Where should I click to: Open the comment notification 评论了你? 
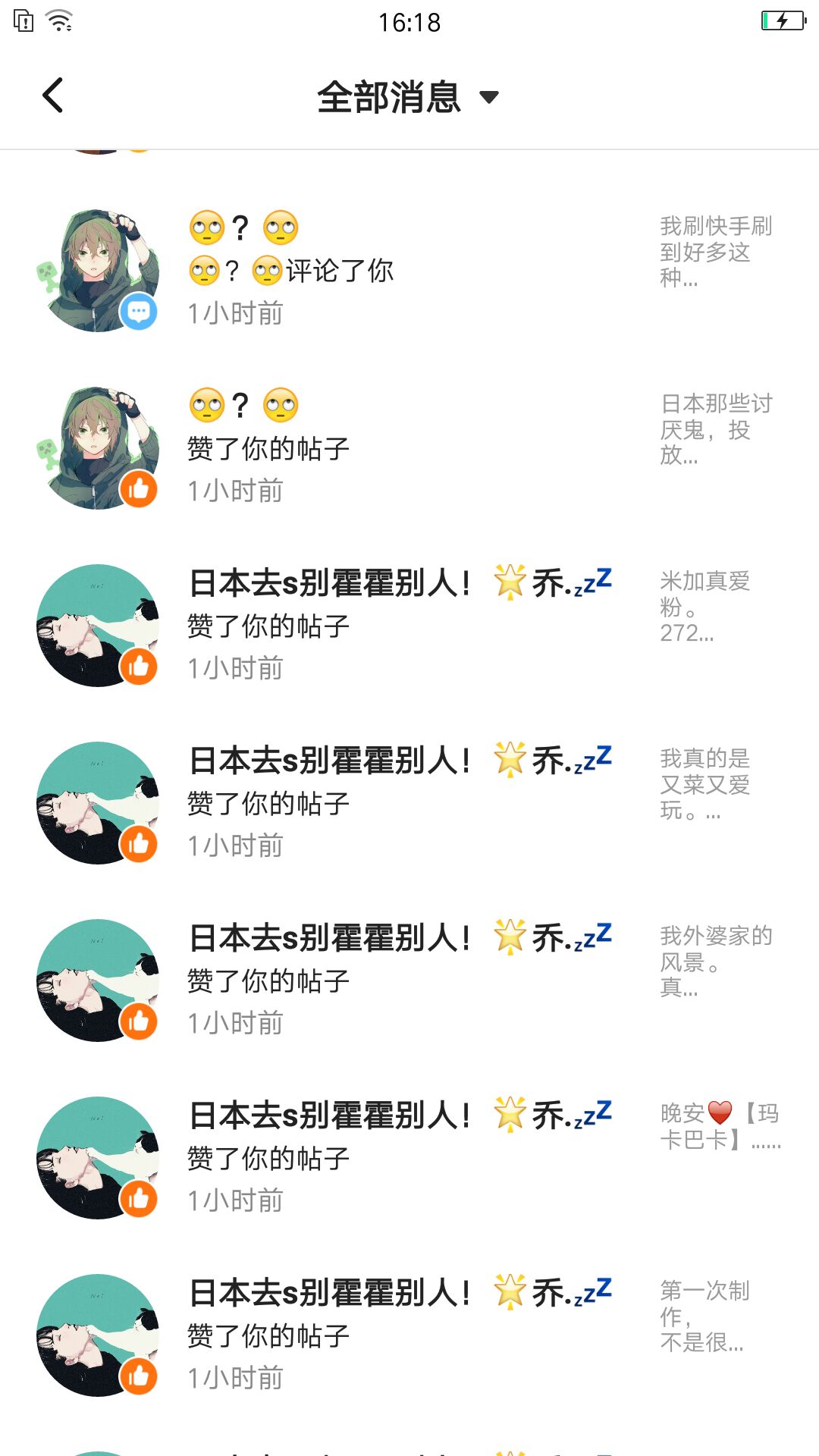pyautogui.click(x=409, y=271)
